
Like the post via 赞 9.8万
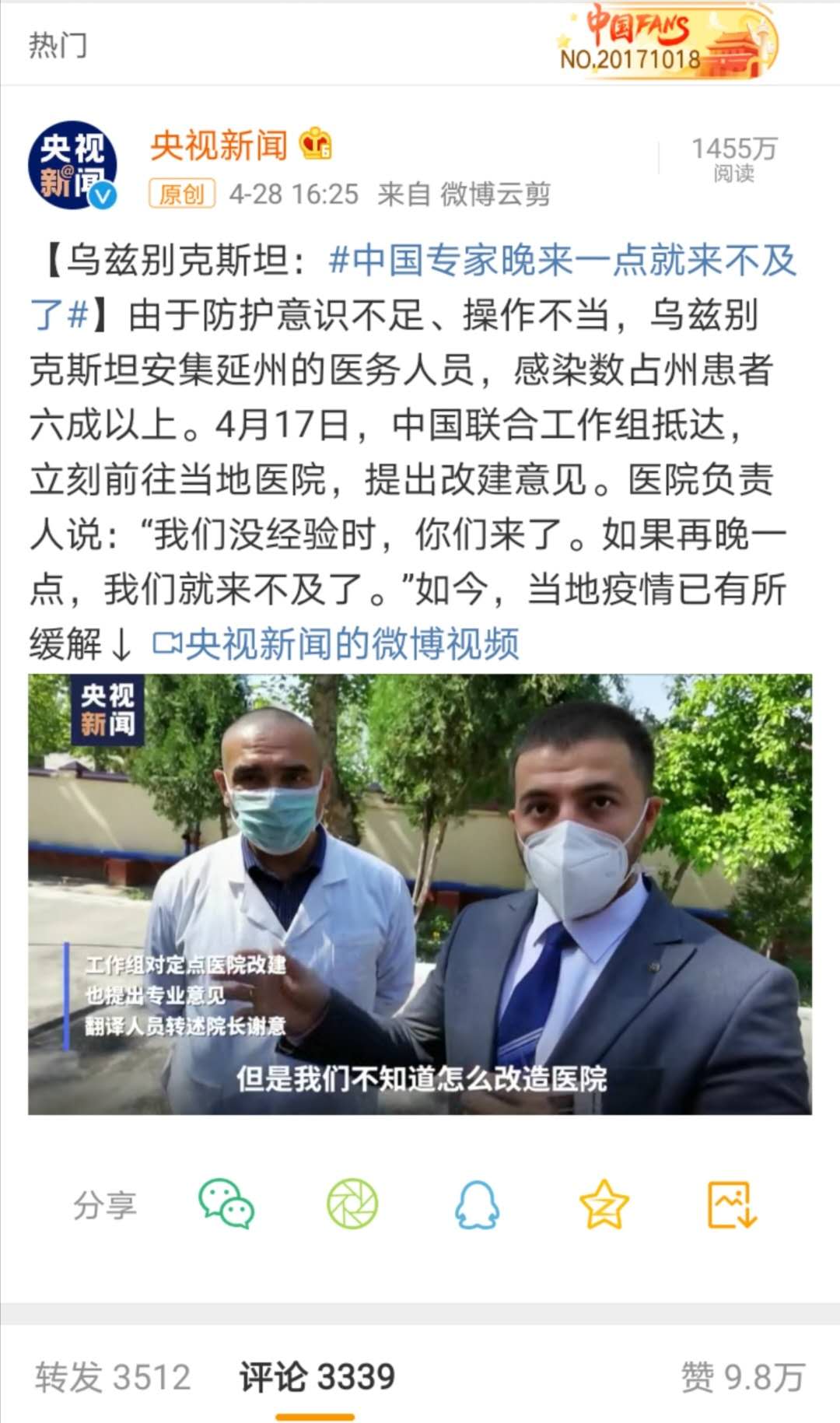pos(742,1377)
